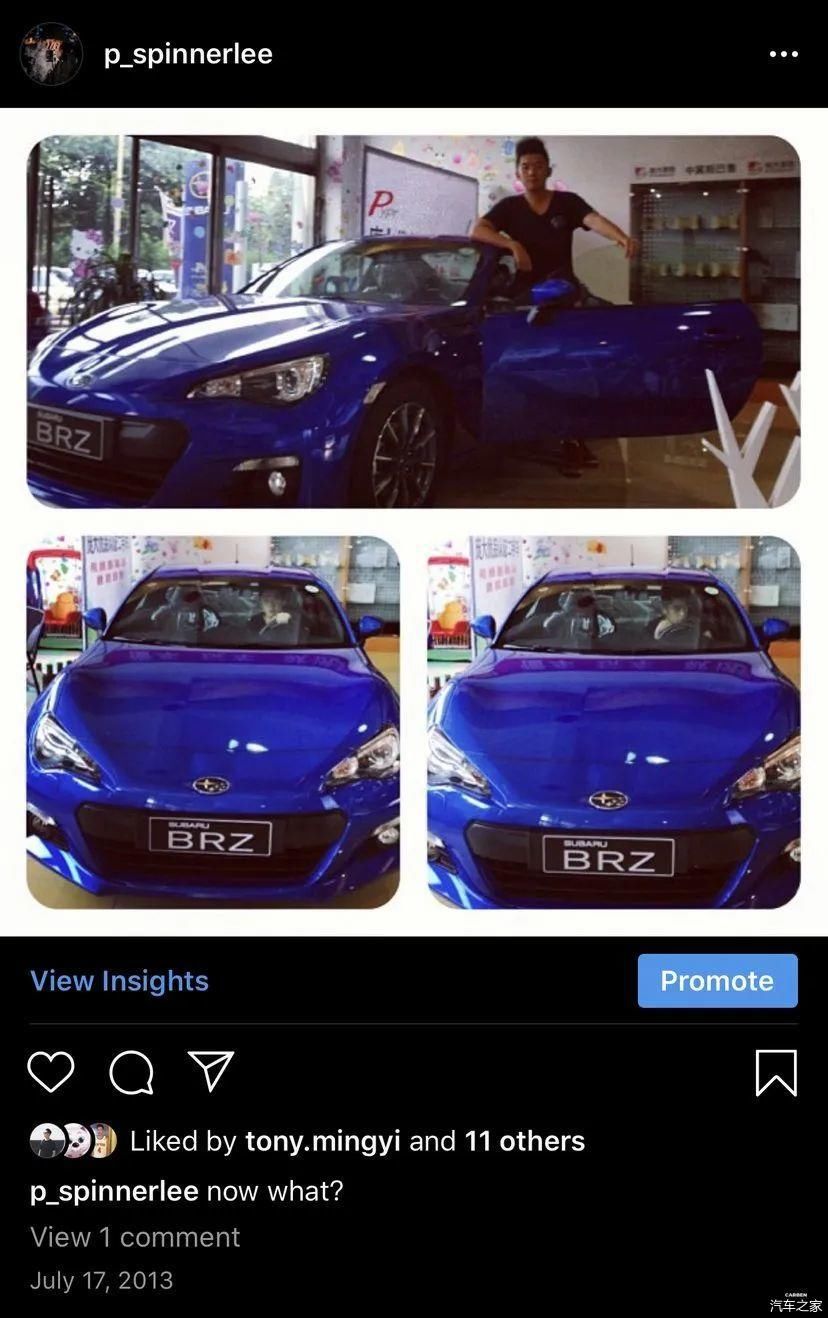The width and height of the screenshot is (828, 1318).
Task: Open View 1 comment
Action: [135, 1237]
